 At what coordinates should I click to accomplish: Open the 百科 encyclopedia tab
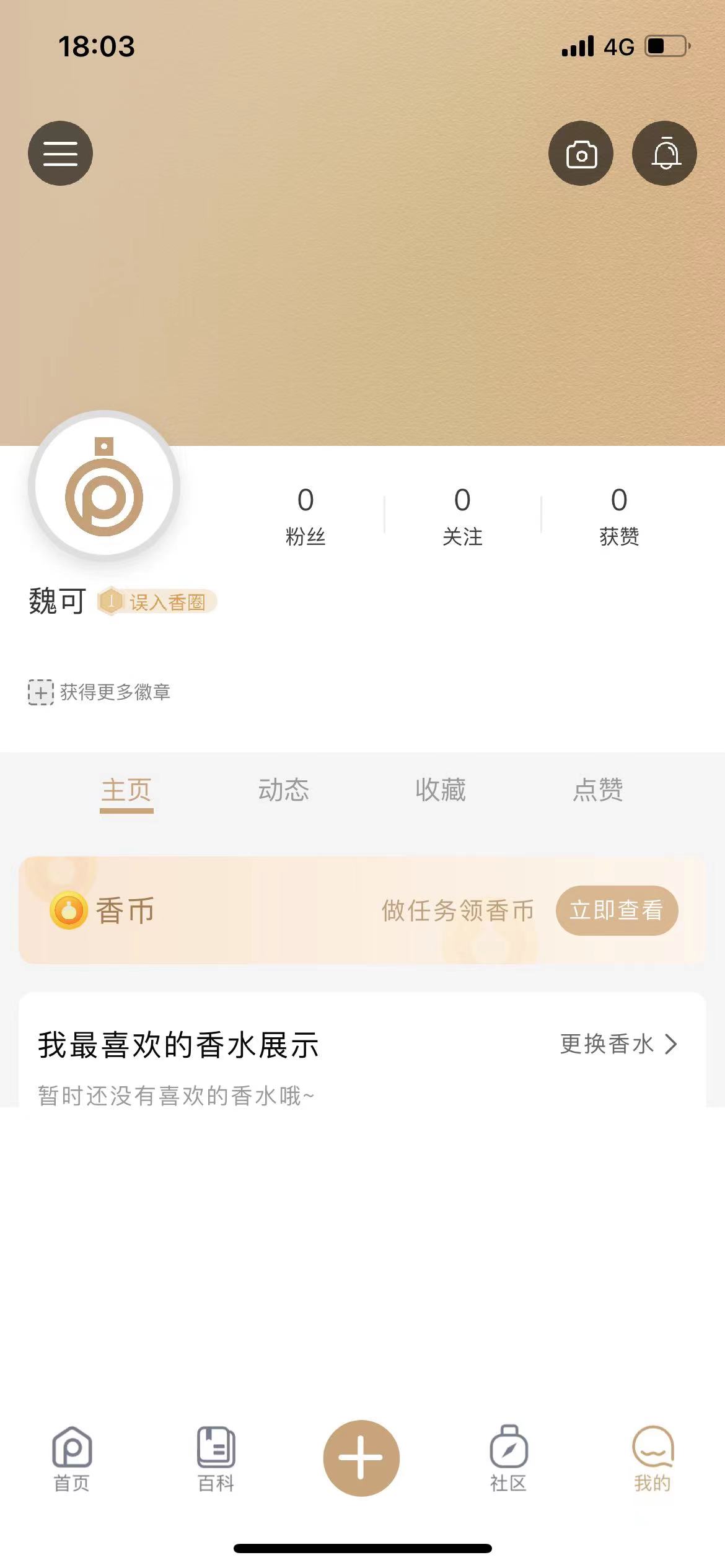click(x=216, y=1459)
